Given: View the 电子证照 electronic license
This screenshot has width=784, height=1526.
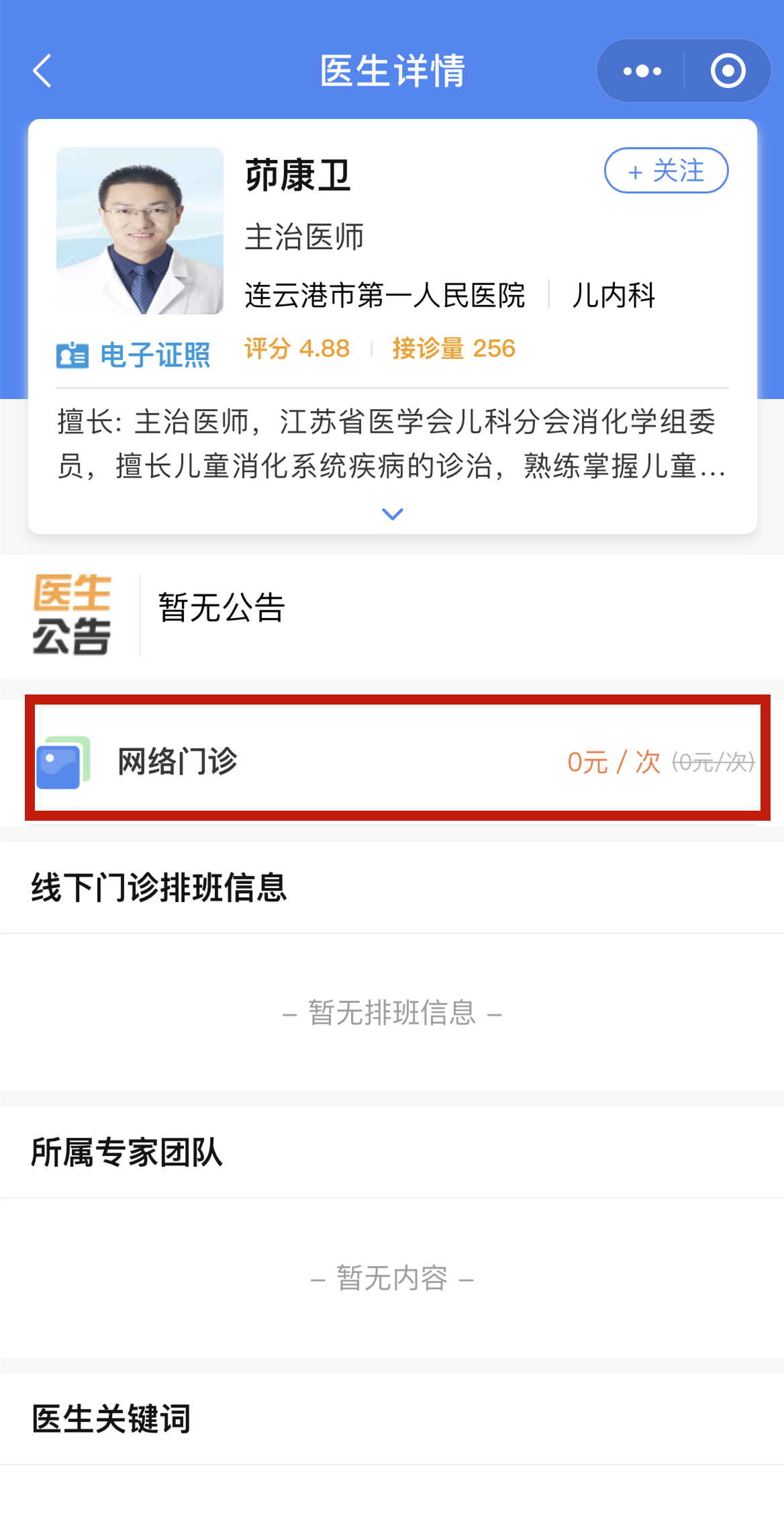Looking at the screenshot, I should (x=133, y=355).
